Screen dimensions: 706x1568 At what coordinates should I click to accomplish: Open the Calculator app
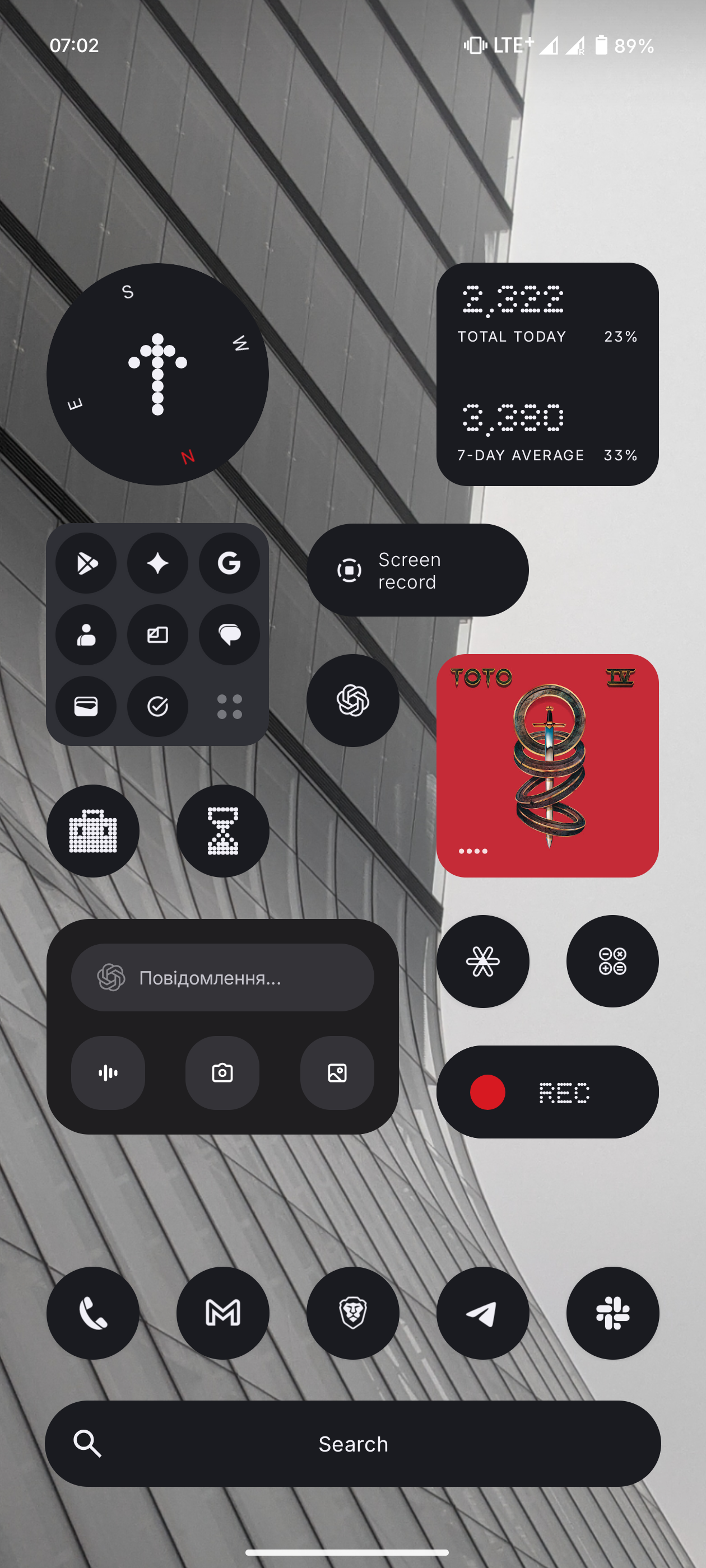click(612, 961)
